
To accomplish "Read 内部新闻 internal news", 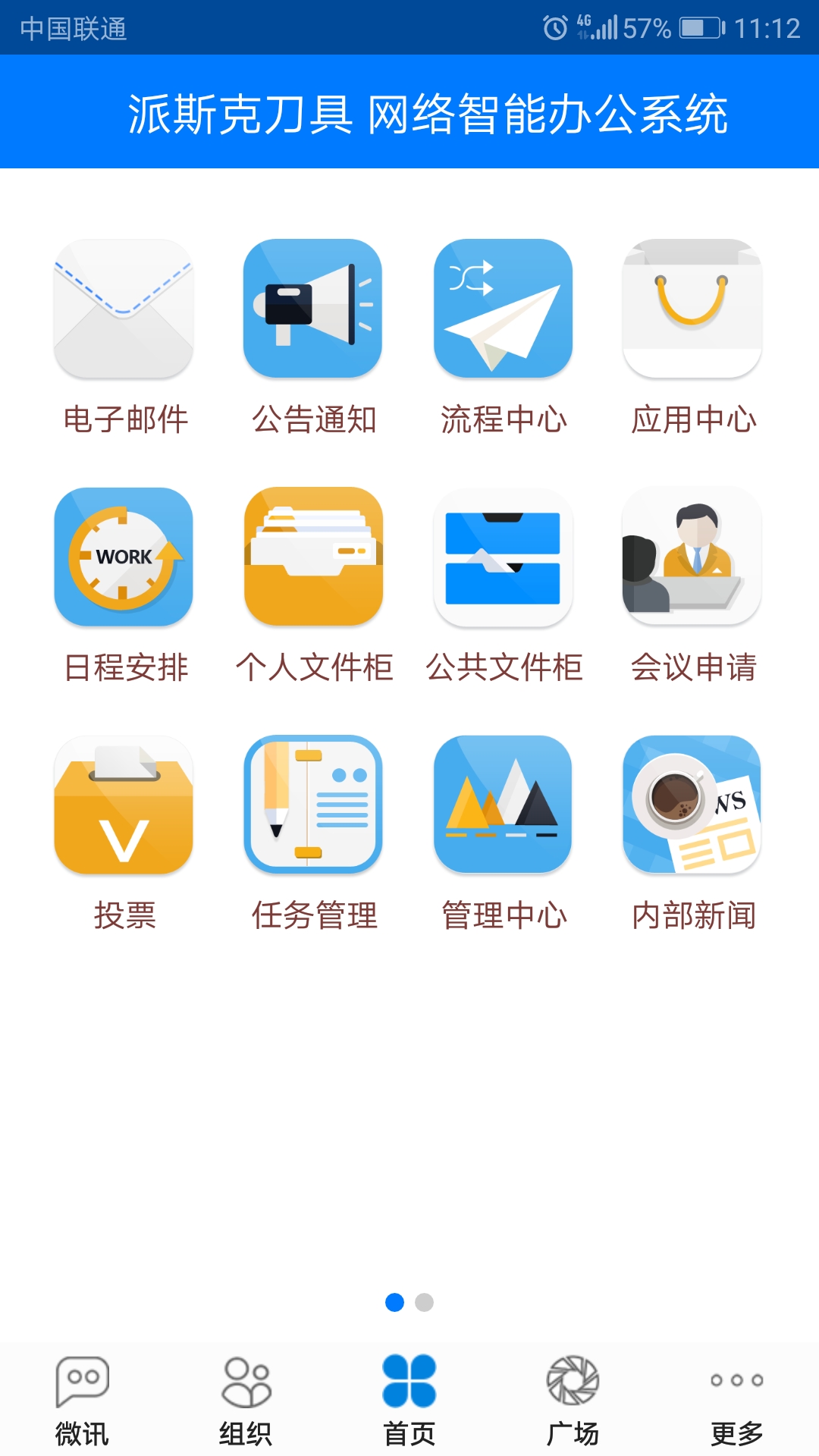I will tap(692, 805).
